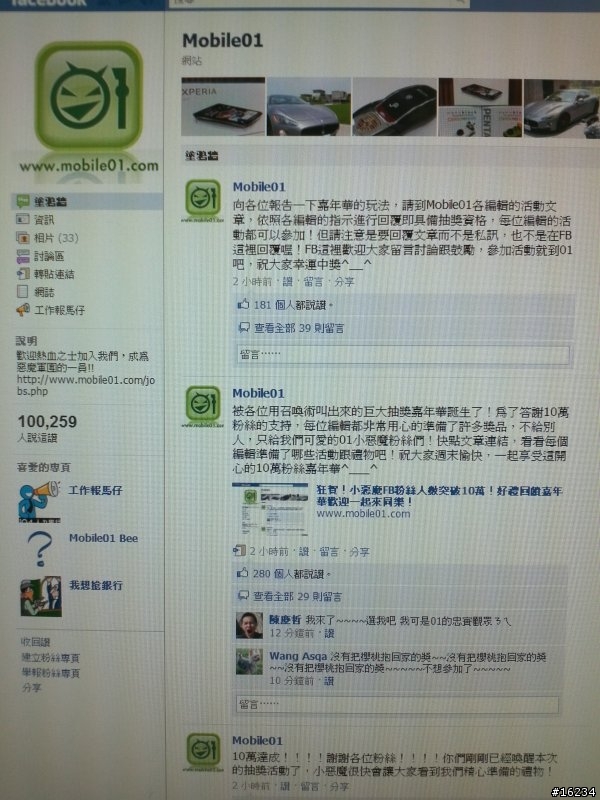Open the 資訊 section in the sidebar
This screenshot has height=800, width=600.
(x=44, y=219)
